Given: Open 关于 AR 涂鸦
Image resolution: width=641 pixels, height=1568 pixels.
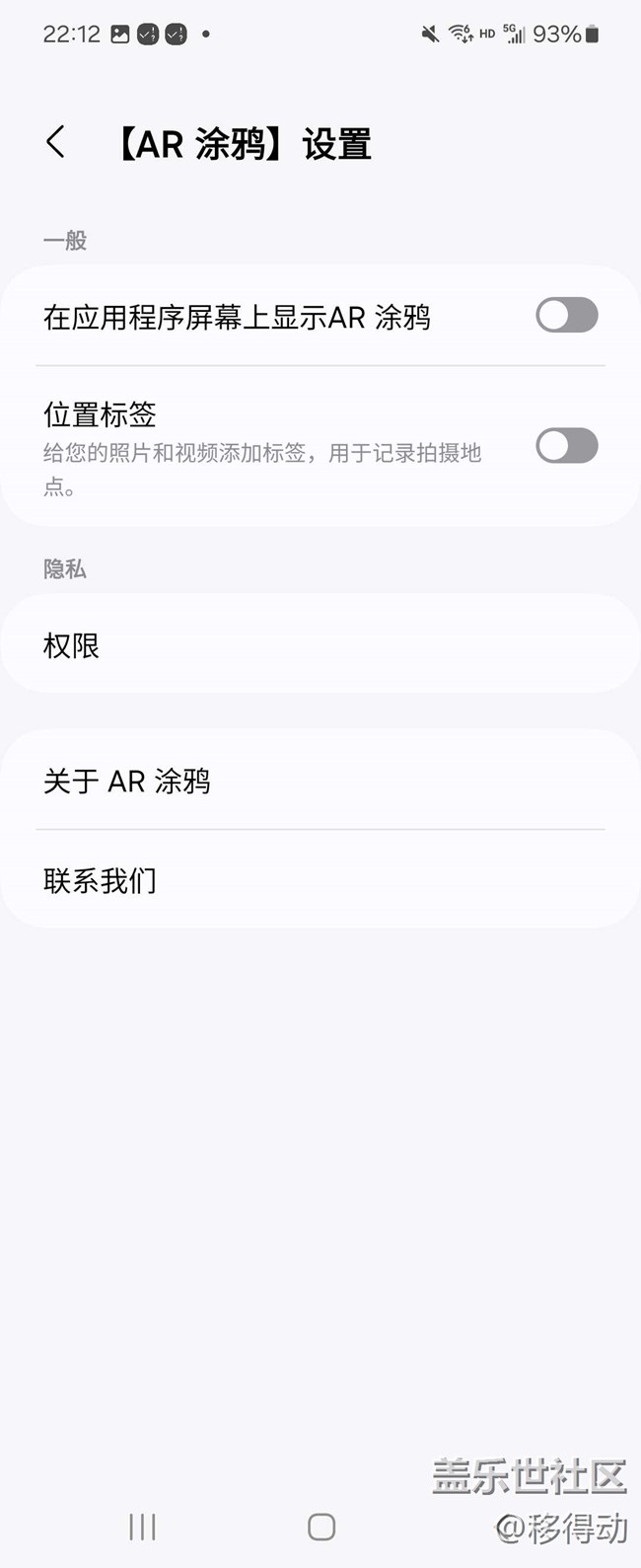Looking at the screenshot, I should click(320, 782).
